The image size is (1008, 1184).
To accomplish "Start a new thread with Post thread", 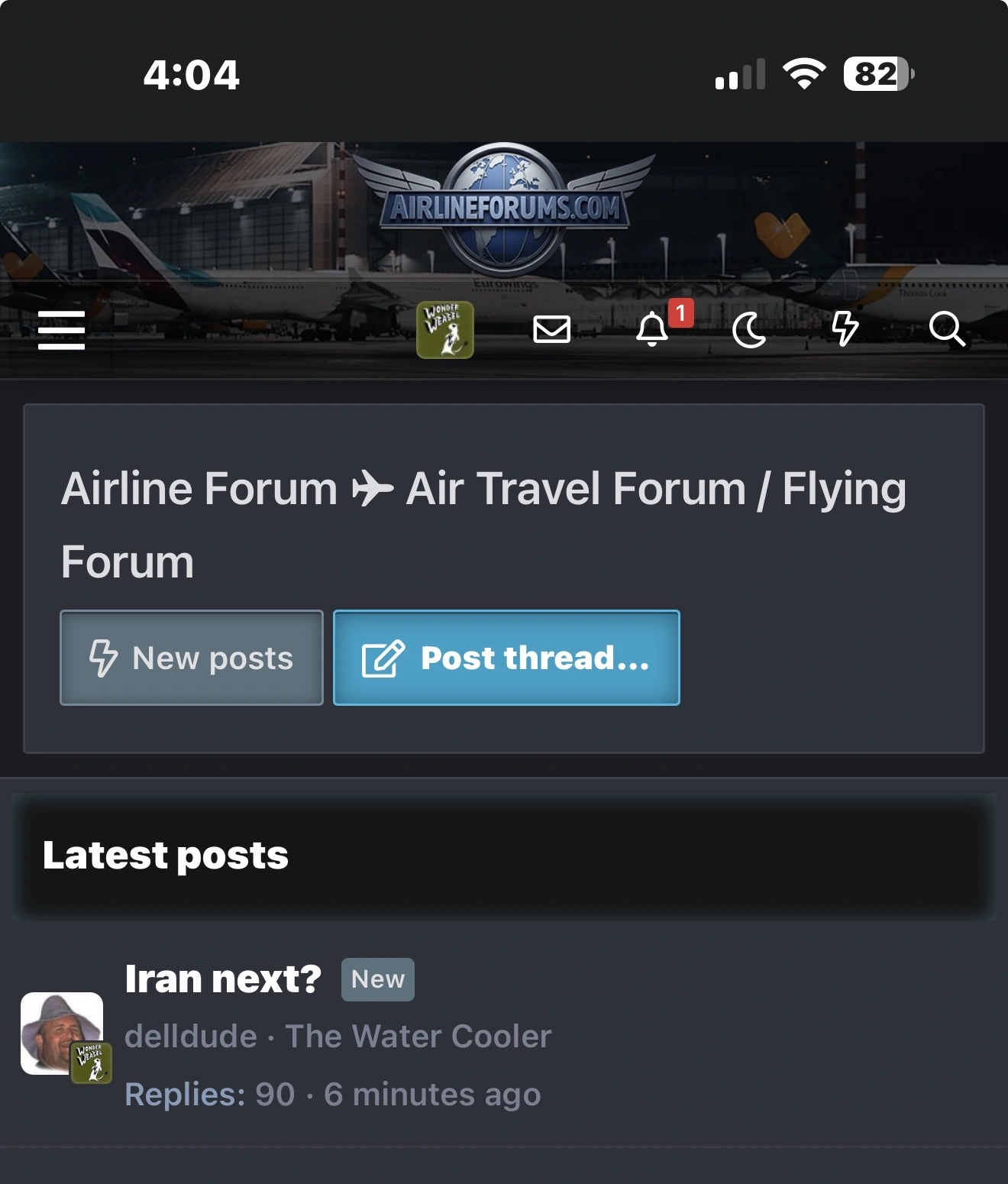I will pos(506,658).
